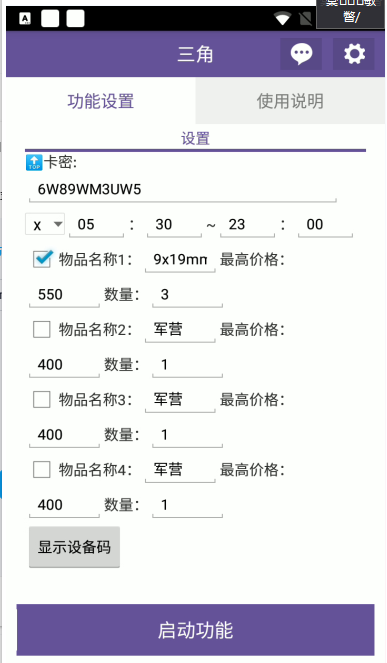Edit the 物品名称2 name field 军营
Screen dimensions: 387x663
pos(180,329)
